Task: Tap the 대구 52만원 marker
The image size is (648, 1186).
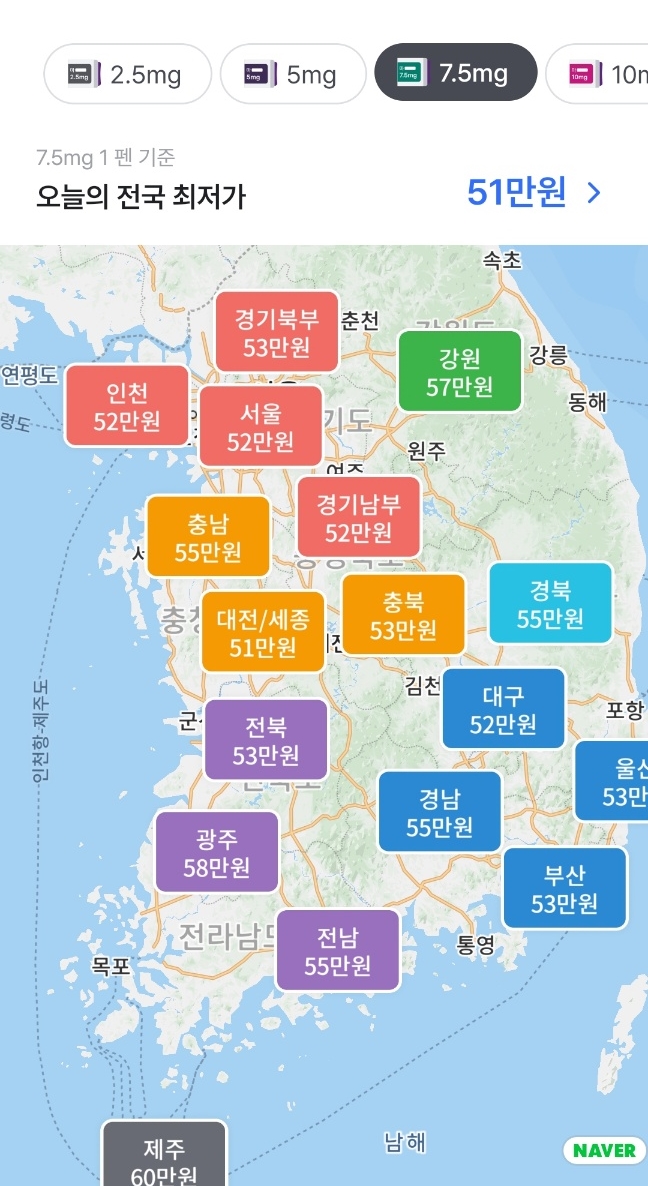Action: [503, 709]
